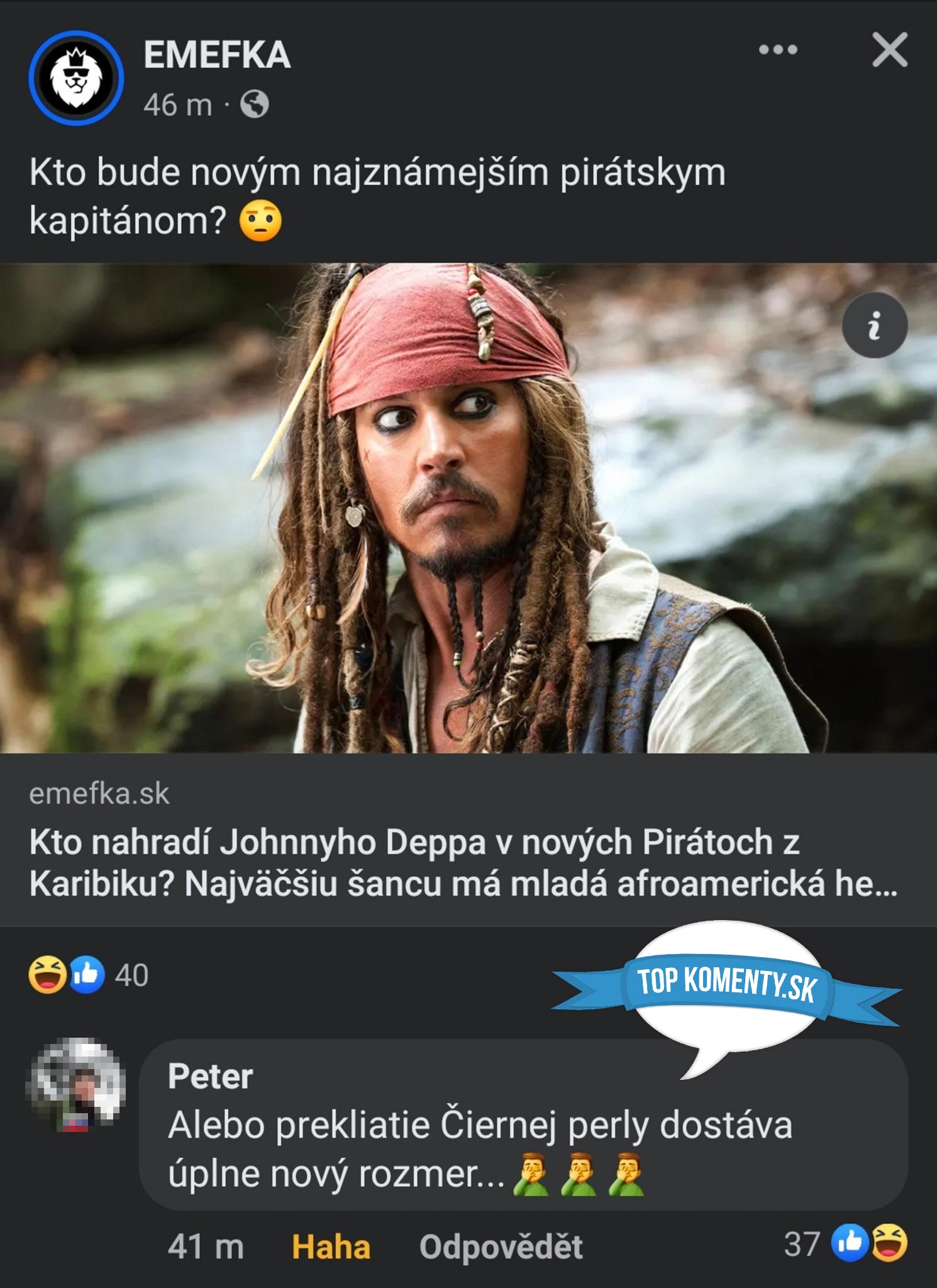The width and height of the screenshot is (937, 1288).
Task: Open EMEFKA page profile picture
Action: [x=76, y=78]
